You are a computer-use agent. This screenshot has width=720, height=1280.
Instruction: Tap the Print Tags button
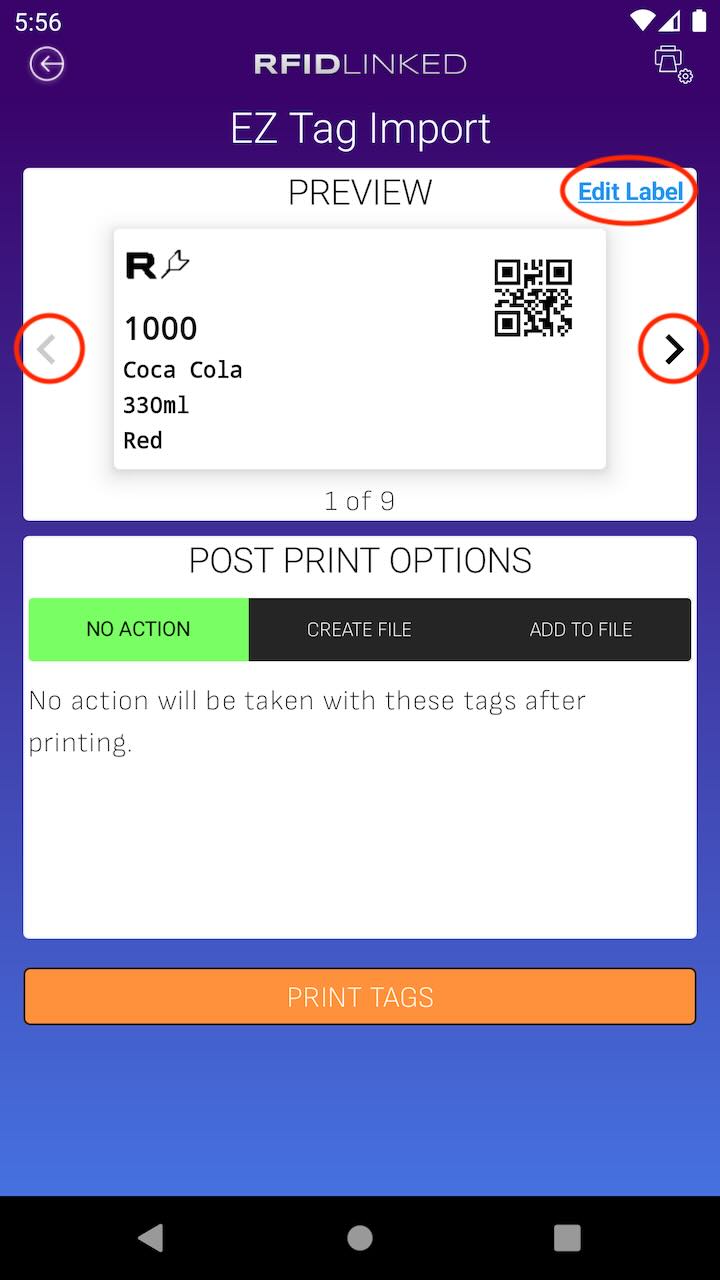(360, 996)
